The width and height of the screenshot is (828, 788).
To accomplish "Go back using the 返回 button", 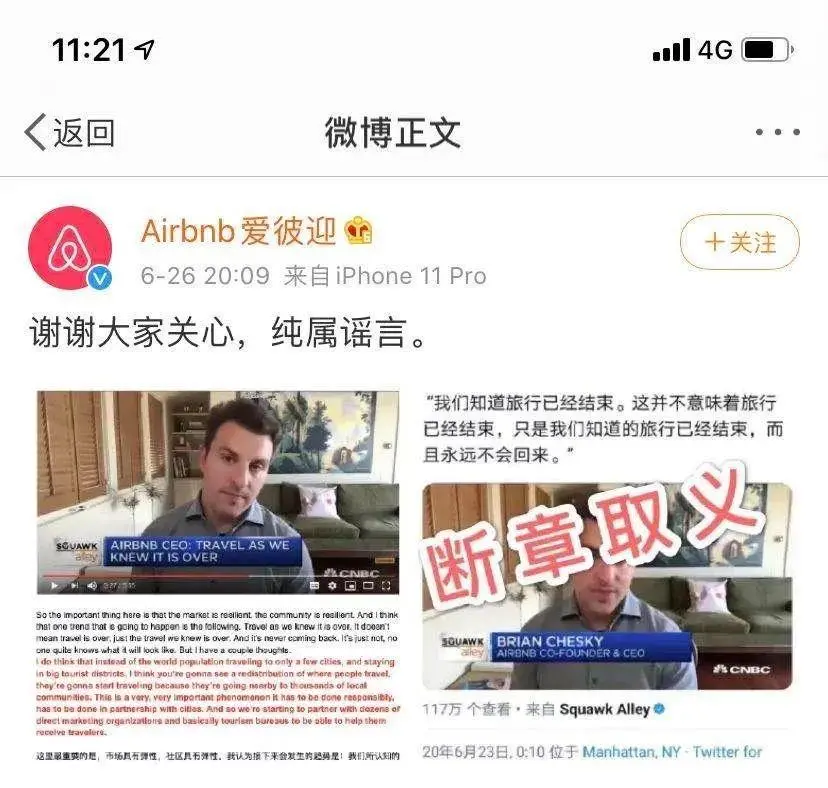I will 68,132.
